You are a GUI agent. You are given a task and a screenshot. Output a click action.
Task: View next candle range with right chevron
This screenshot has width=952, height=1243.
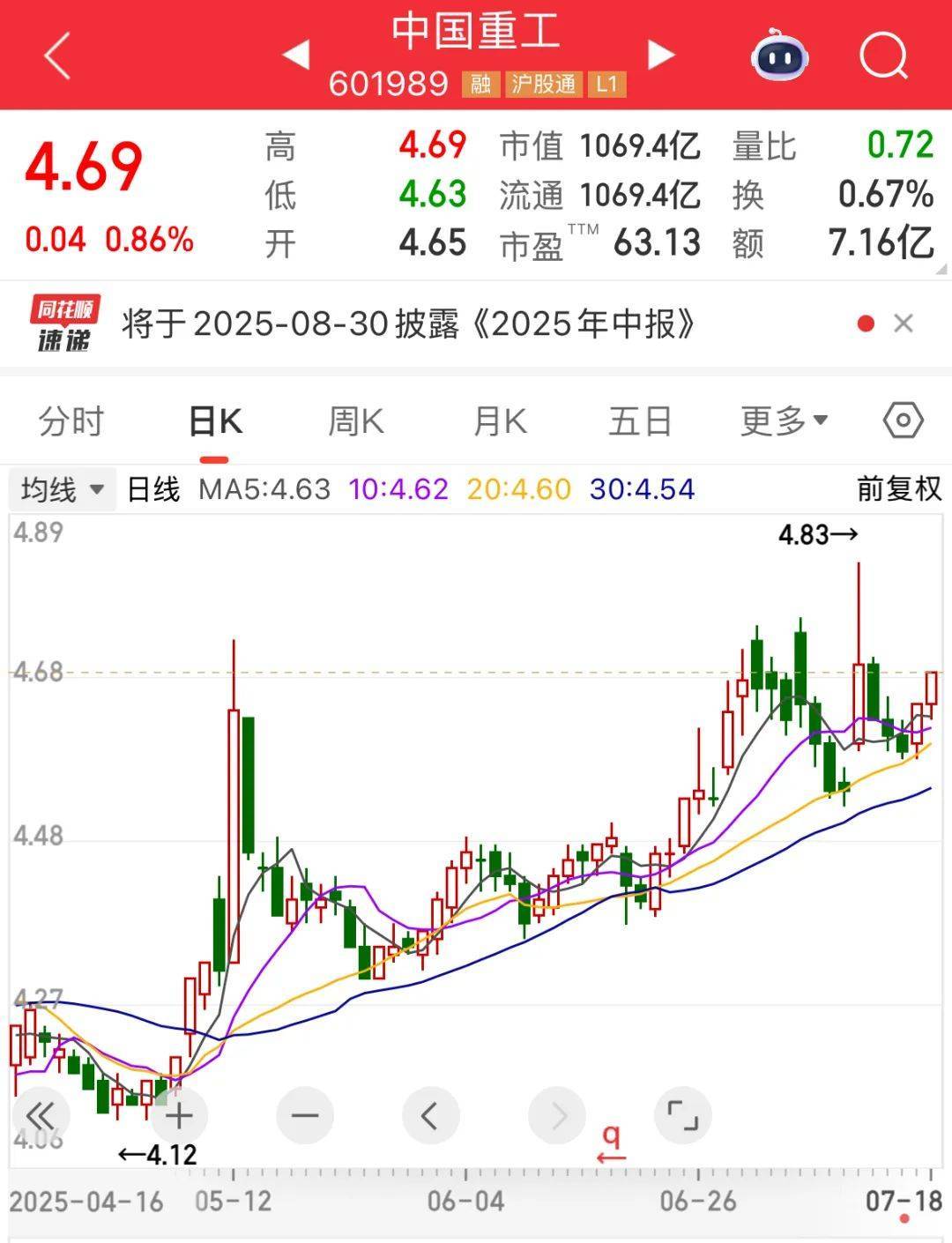click(557, 1115)
